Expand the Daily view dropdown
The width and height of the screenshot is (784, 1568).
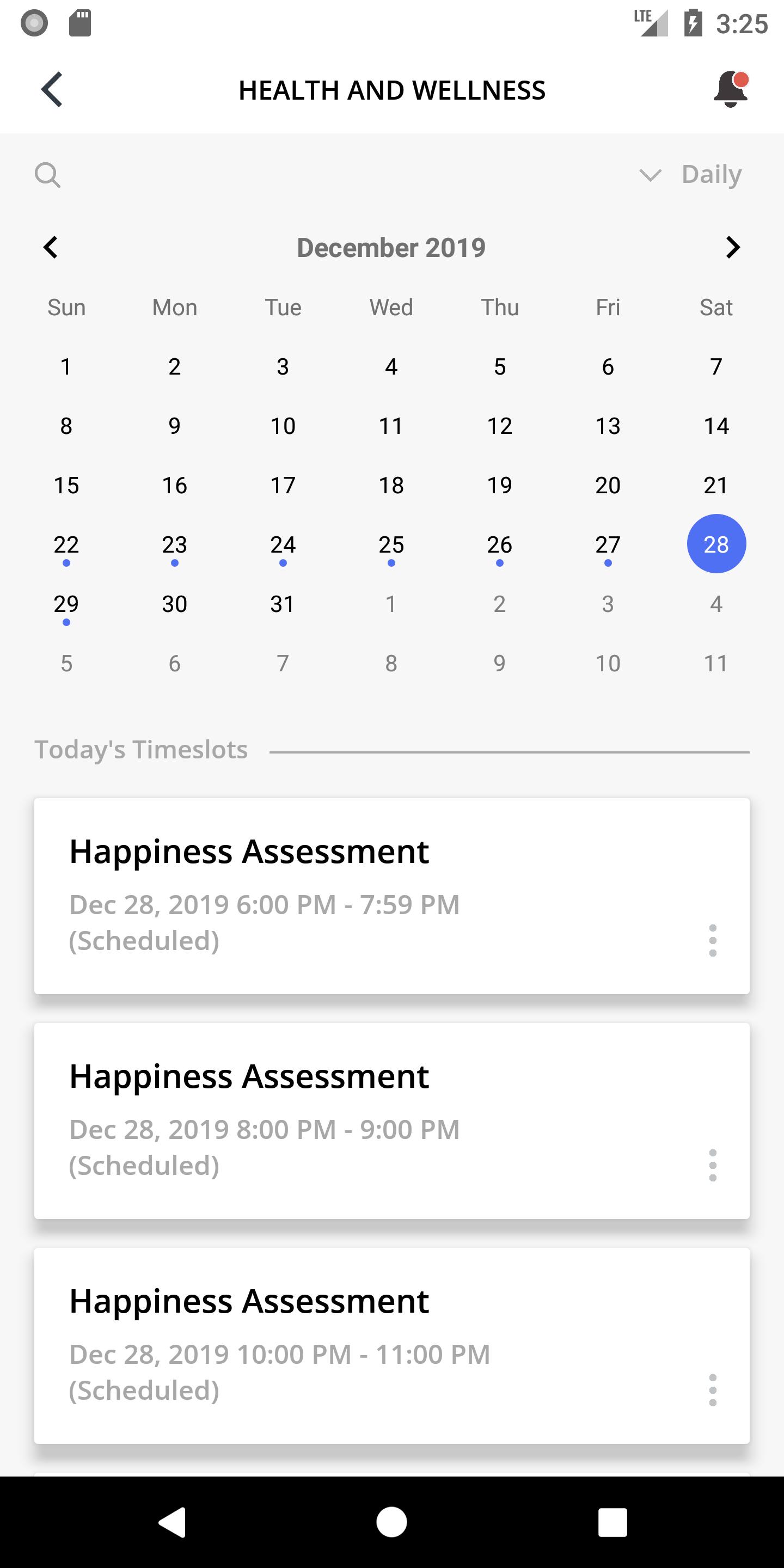[690, 175]
